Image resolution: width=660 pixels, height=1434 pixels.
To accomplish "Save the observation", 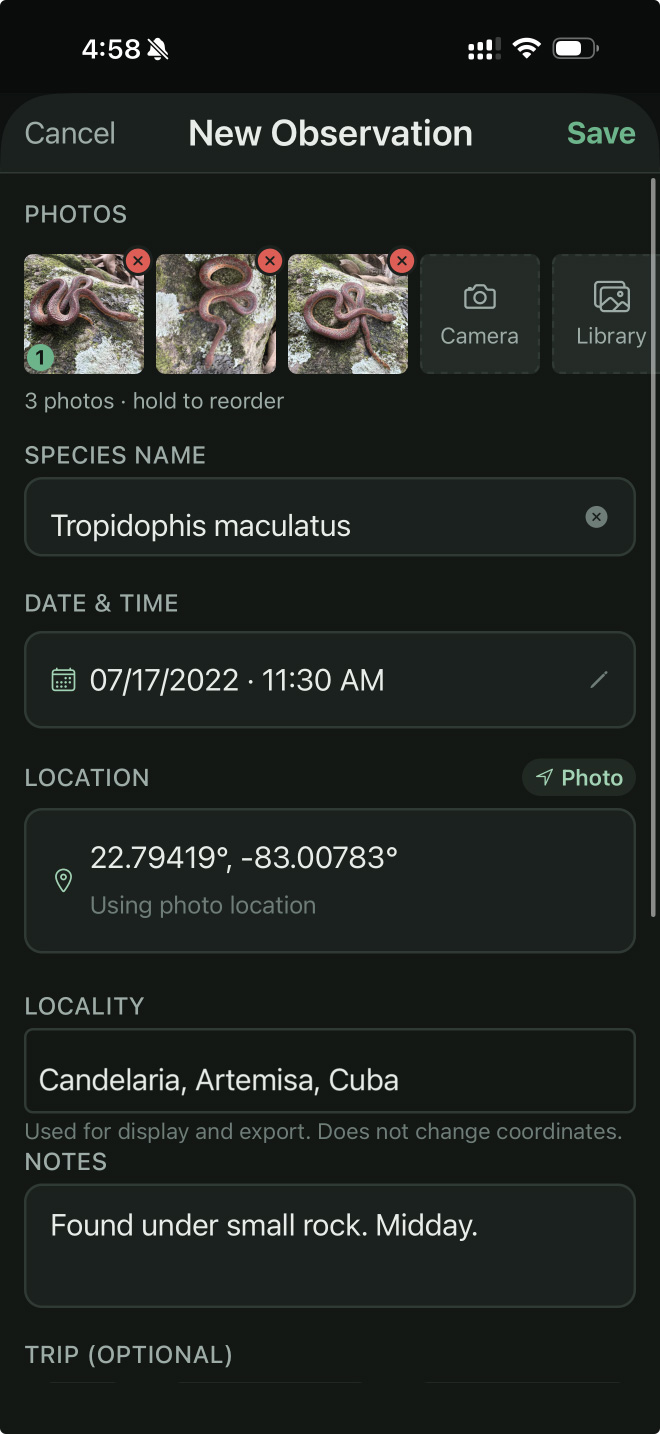I will coord(601,134).
